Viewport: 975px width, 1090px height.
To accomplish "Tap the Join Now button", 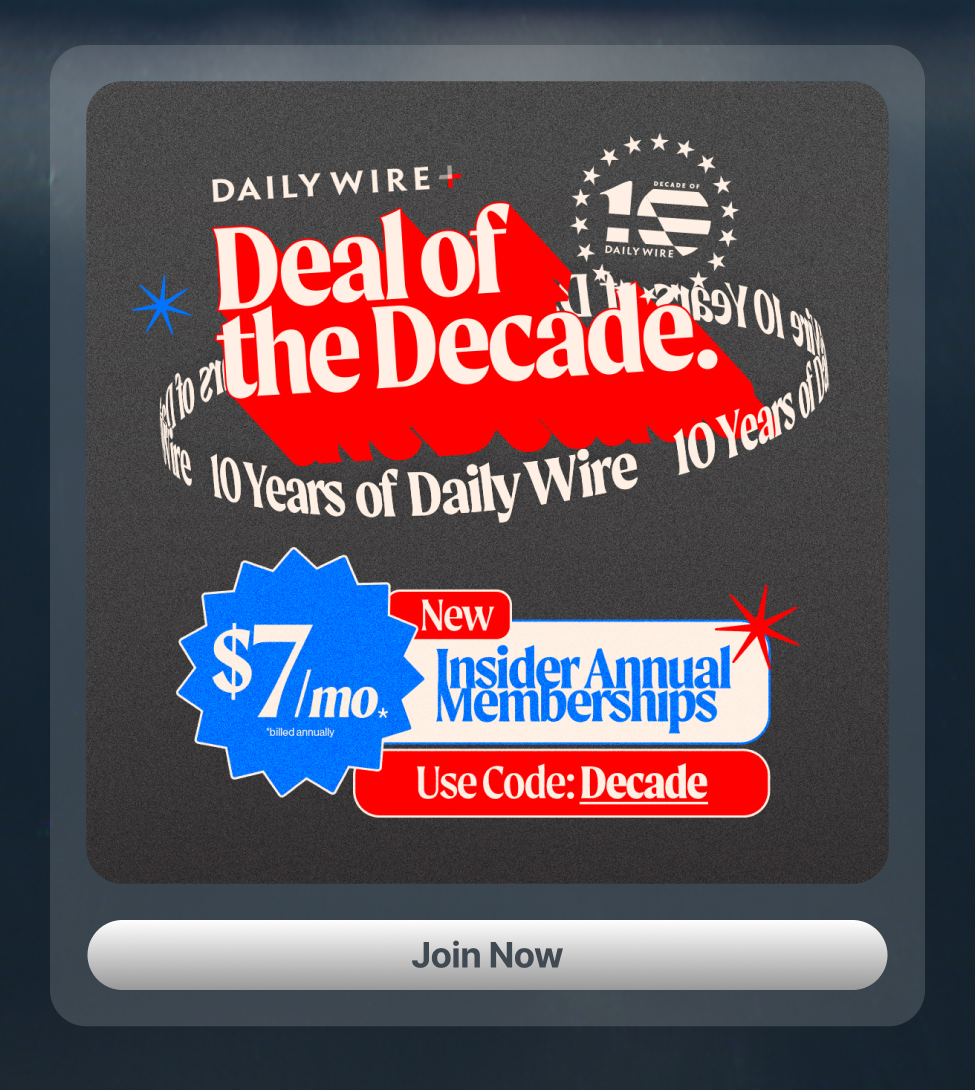I will coord(487,955).
